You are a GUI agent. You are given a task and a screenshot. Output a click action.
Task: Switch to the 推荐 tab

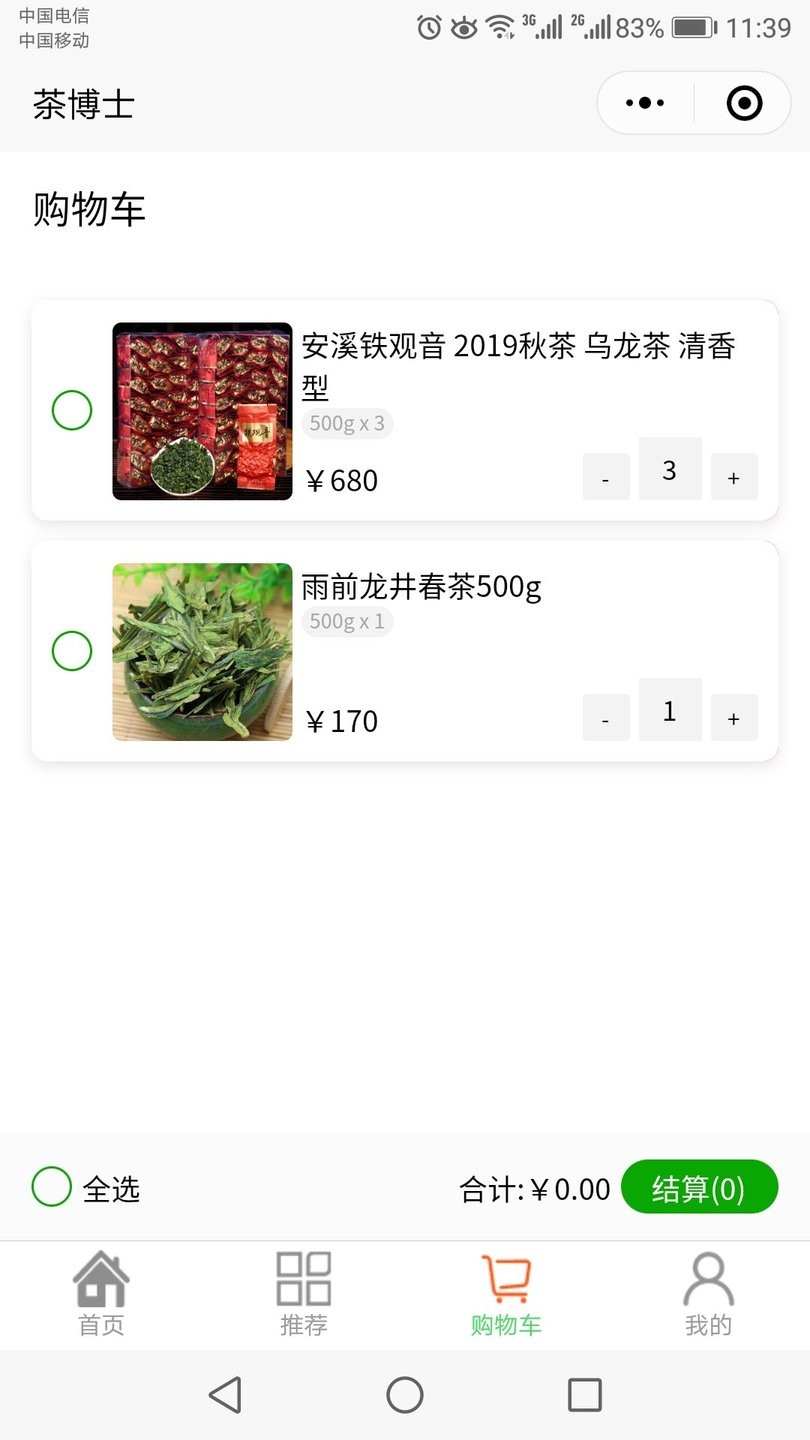point(304,1294)
